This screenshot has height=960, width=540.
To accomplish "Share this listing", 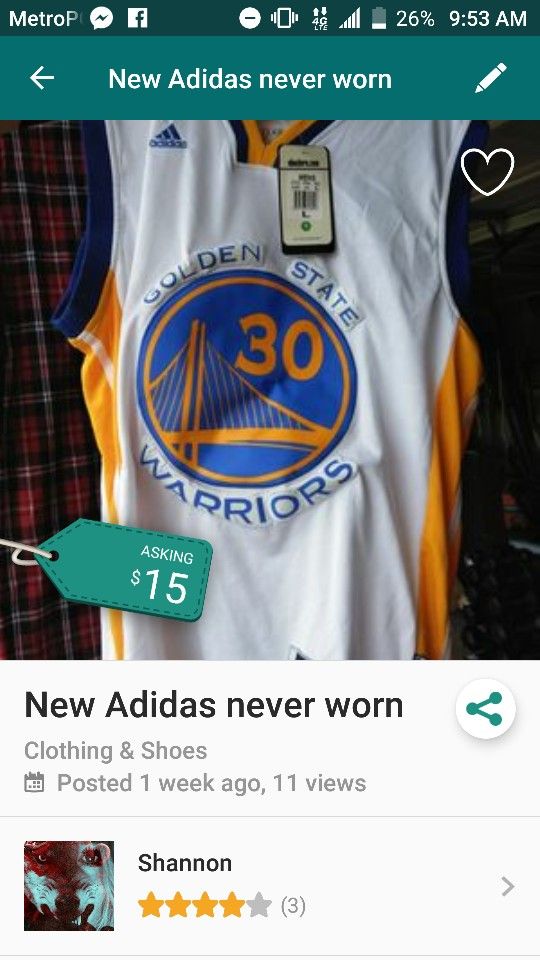I will 486,709.
